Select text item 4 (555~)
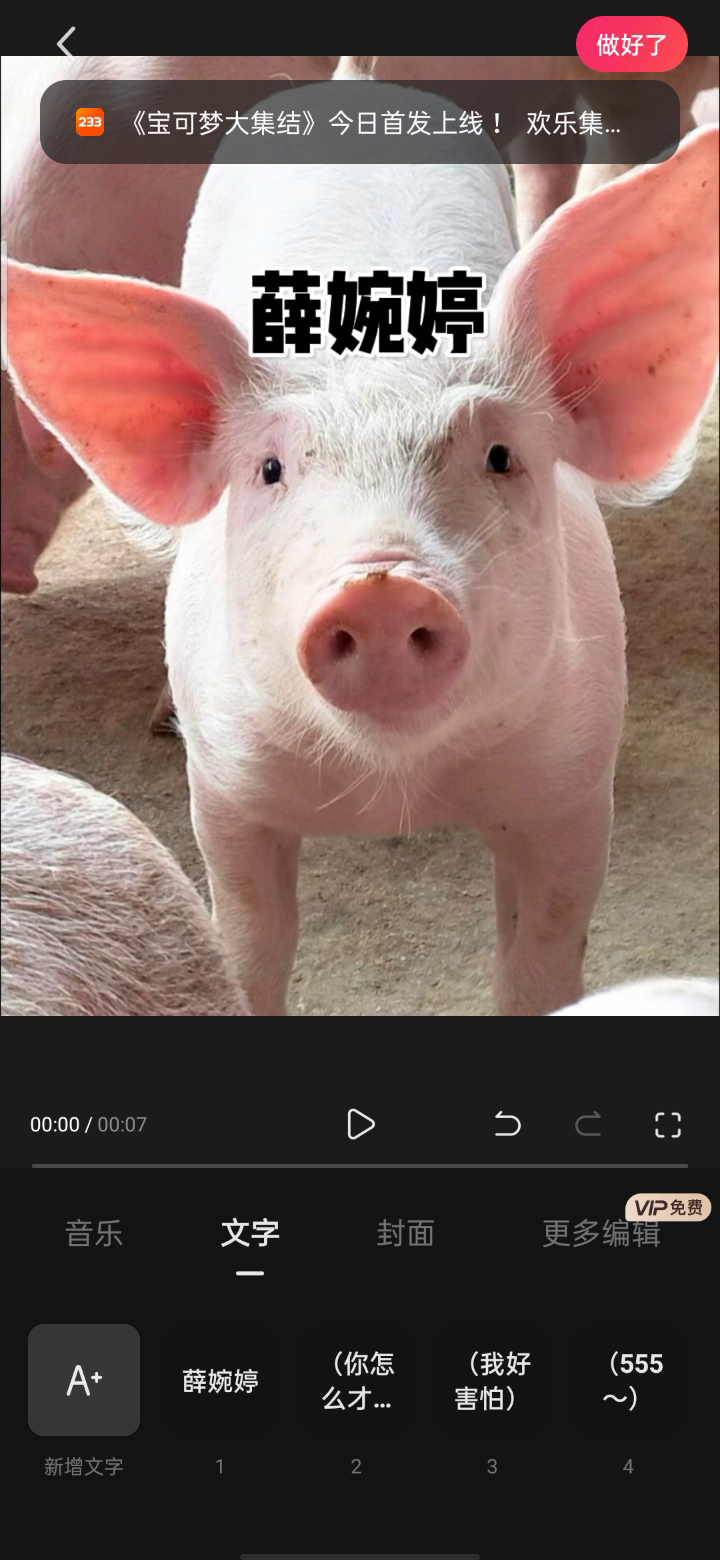Screen dimensions: 720x1560 coord(628,1380)
